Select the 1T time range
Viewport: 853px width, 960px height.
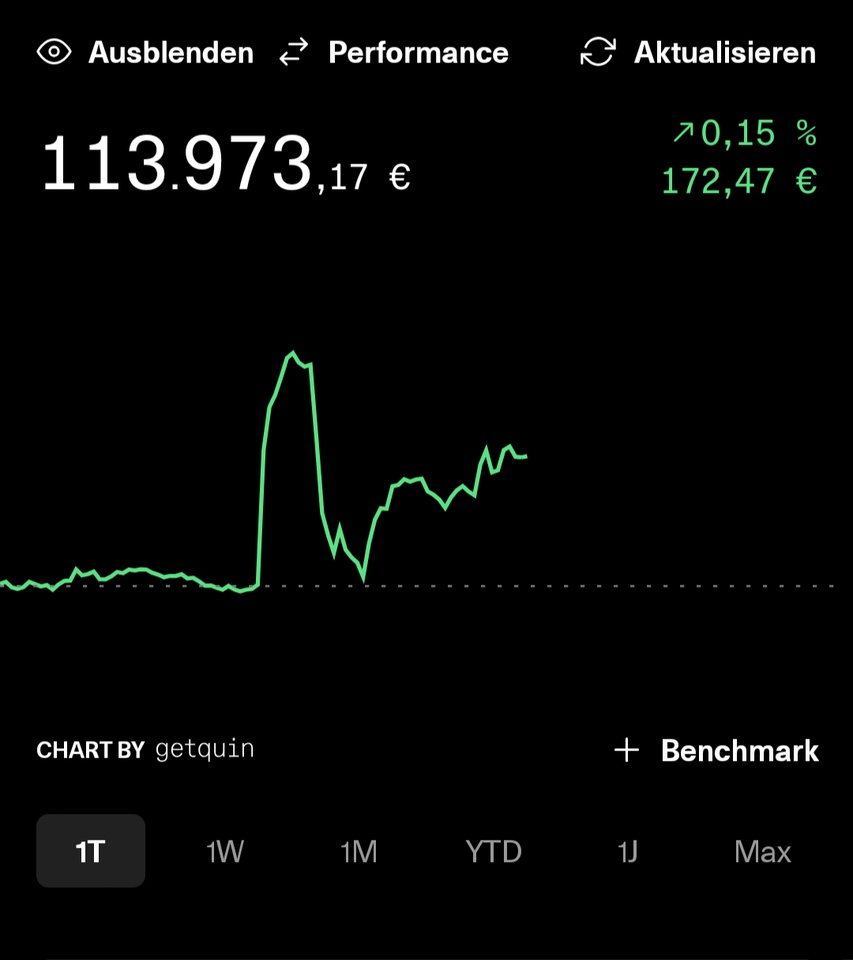coord(91,851)
